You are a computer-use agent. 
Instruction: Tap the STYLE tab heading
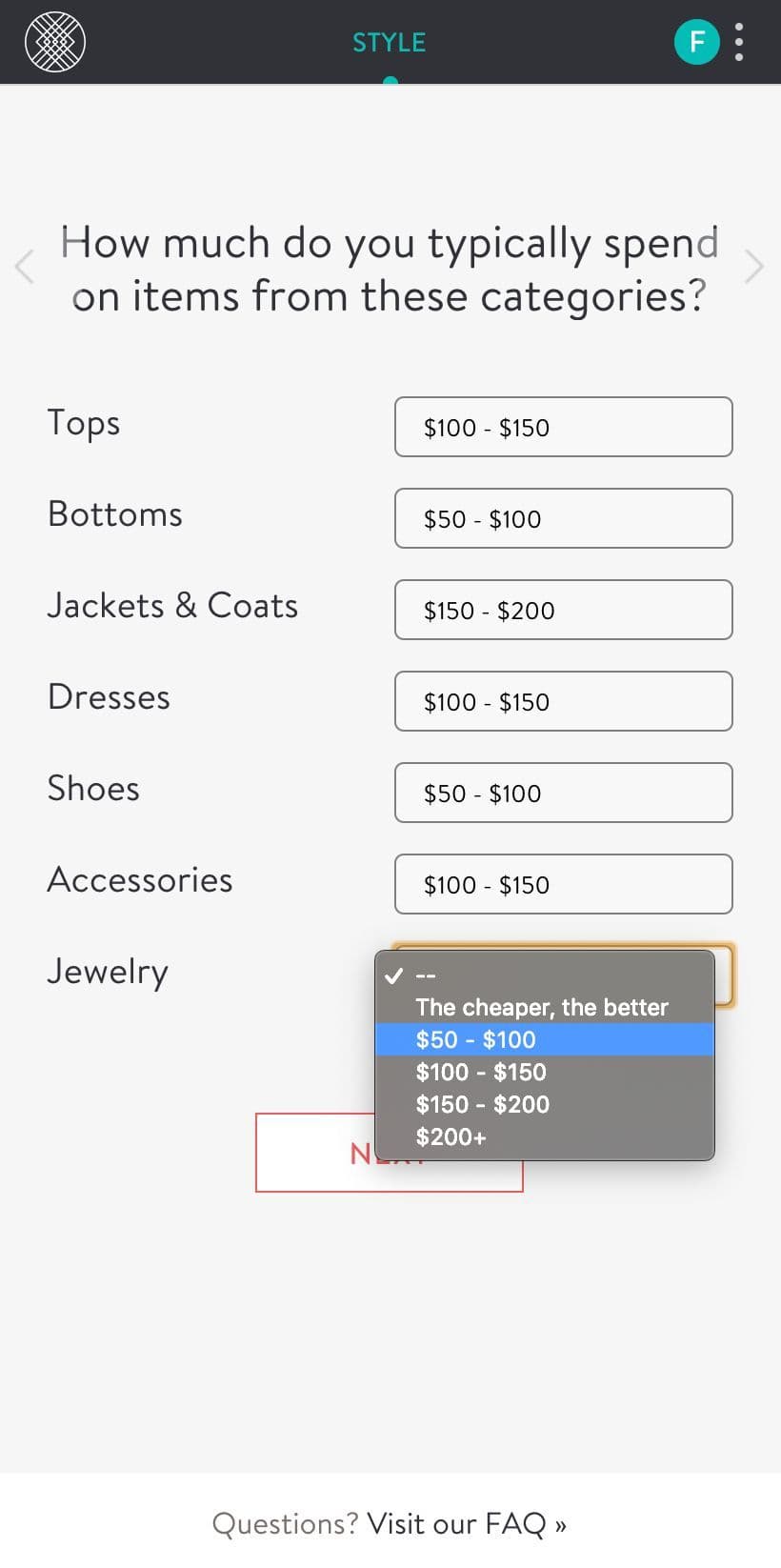[x=390, y=42]
